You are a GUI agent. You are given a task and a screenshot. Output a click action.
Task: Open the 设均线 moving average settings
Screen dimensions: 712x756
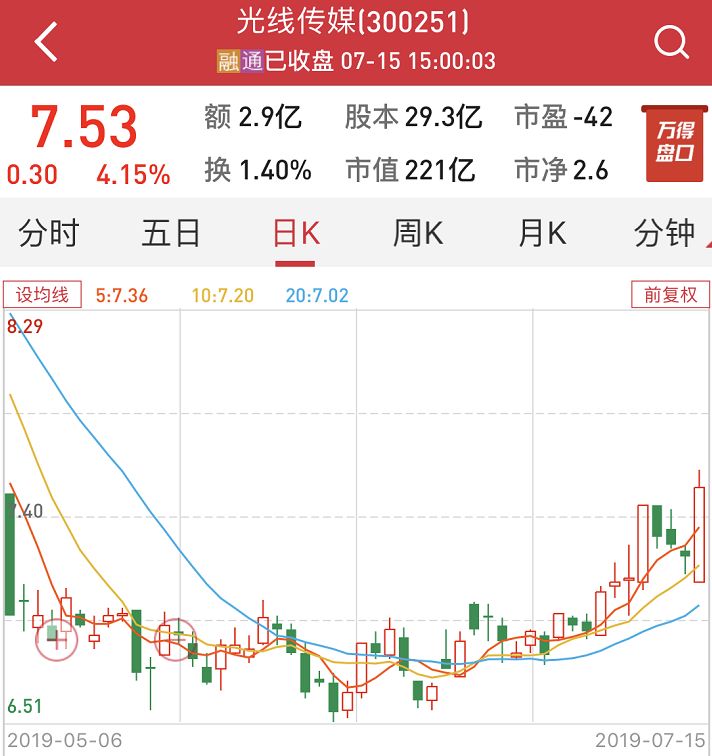coord(42,294)
